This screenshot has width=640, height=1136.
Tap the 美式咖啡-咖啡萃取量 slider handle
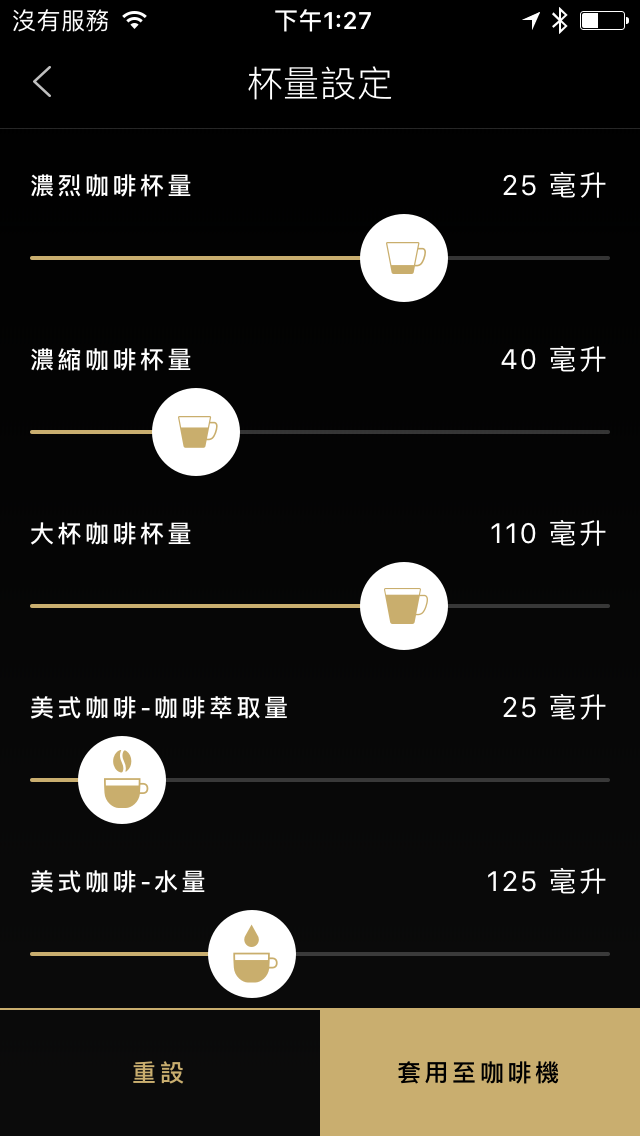(122, 780)
